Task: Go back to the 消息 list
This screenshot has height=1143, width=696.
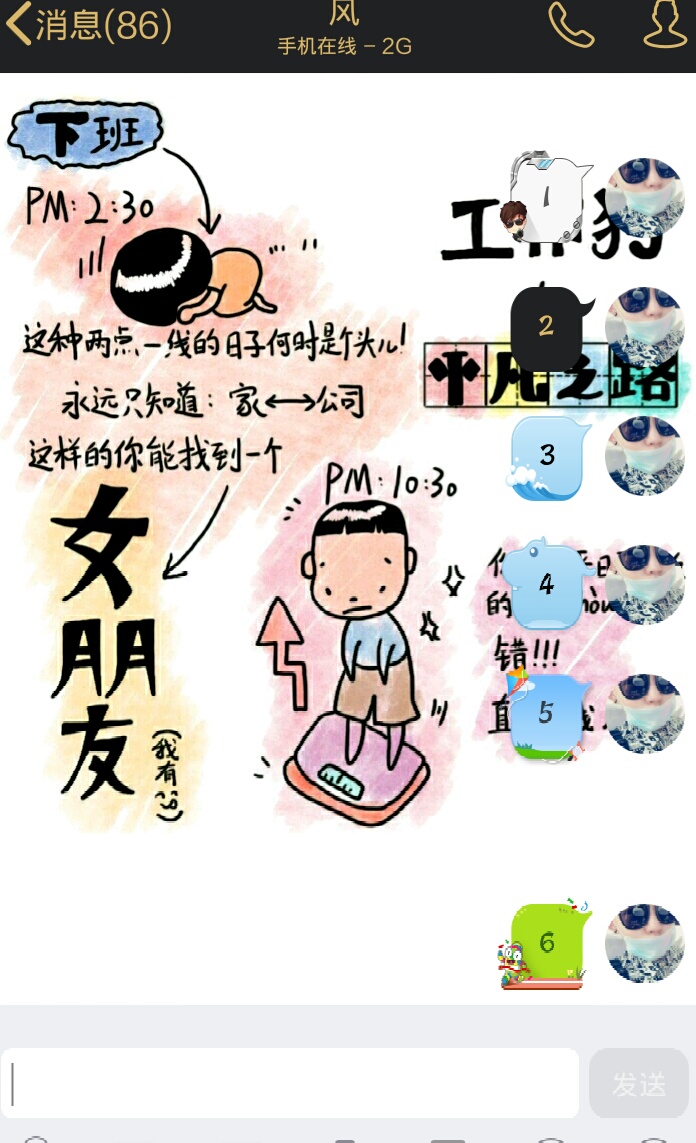Action: [88, 25]
